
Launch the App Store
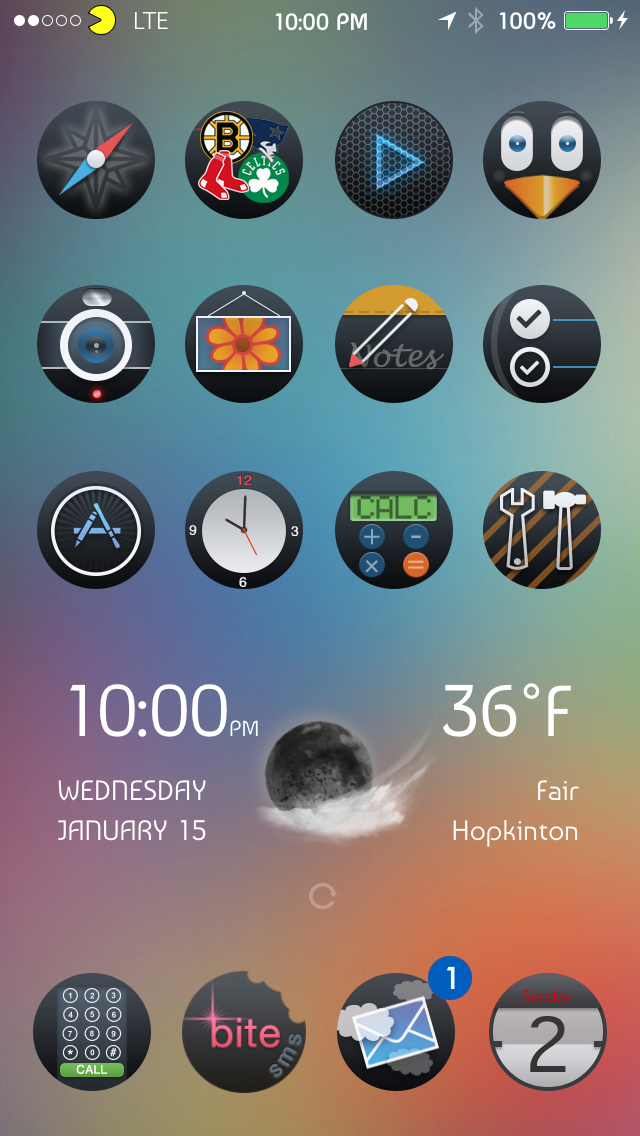point(96,530)
